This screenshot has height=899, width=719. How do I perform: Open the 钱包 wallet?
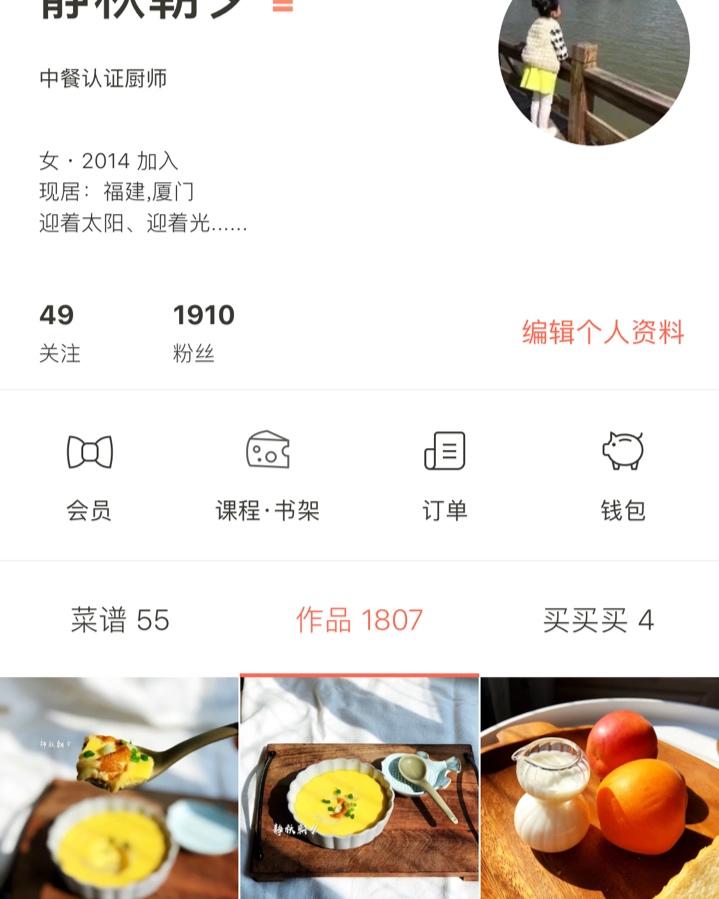(622, 477)
